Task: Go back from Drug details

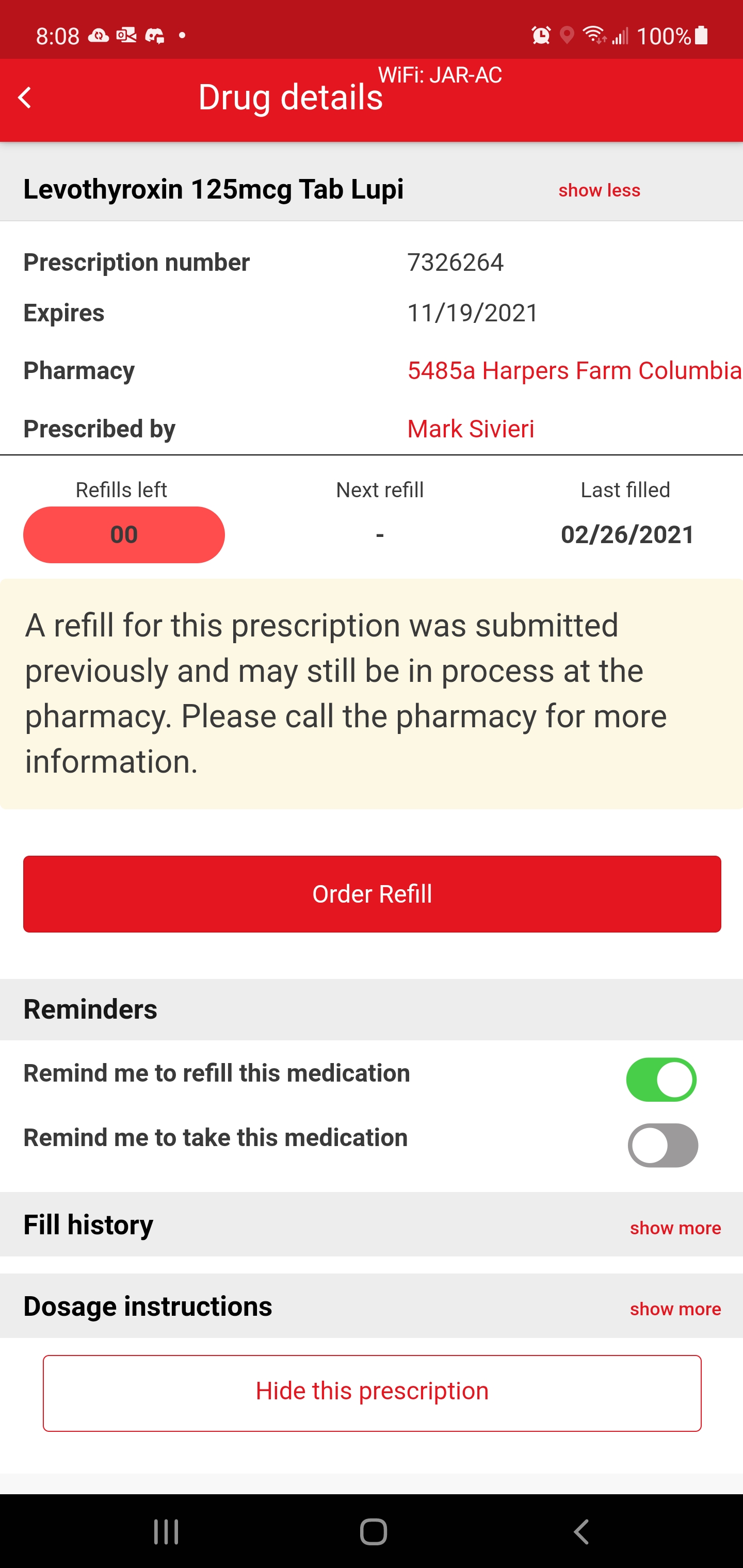Action: click(25, 97)
